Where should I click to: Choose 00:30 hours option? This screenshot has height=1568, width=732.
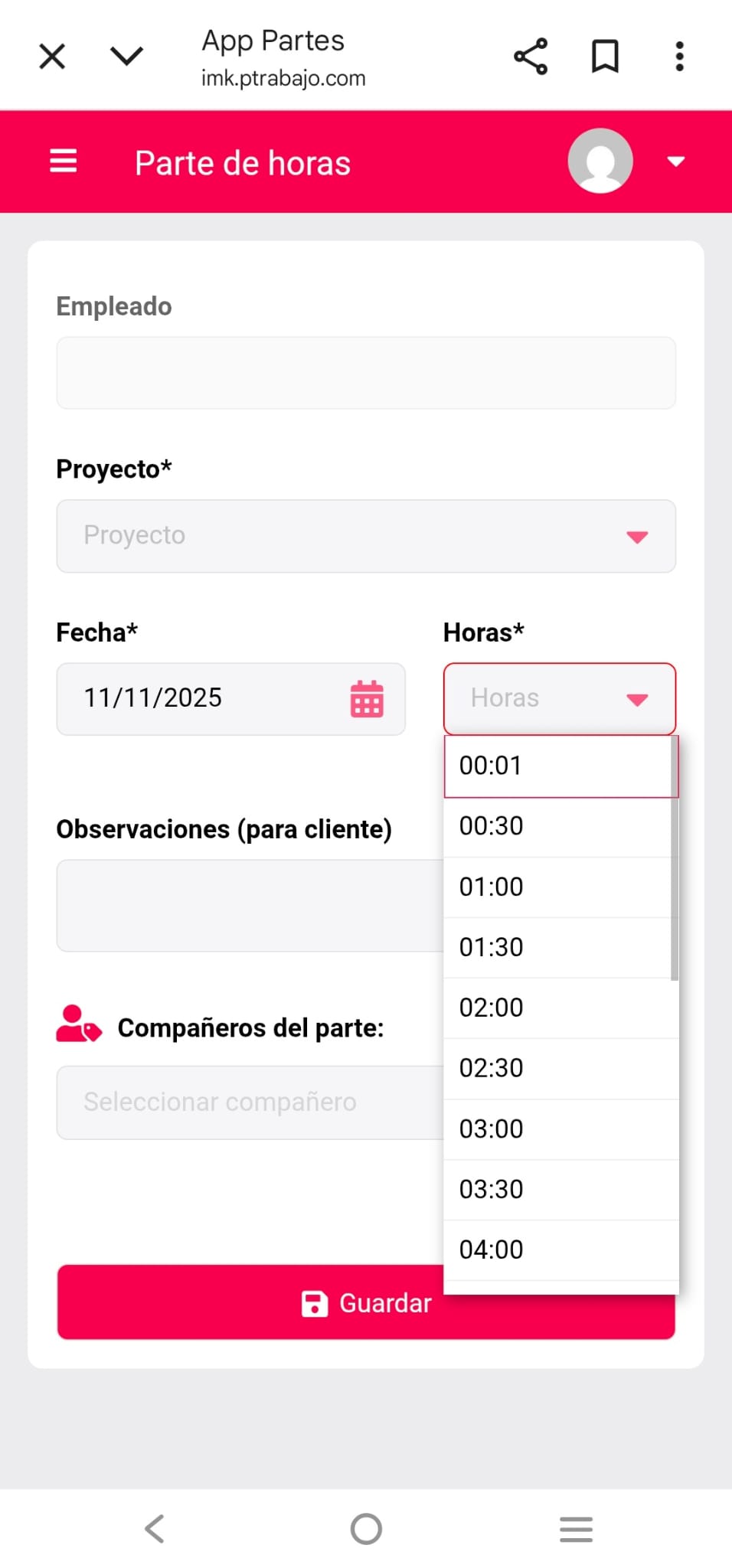559,826
